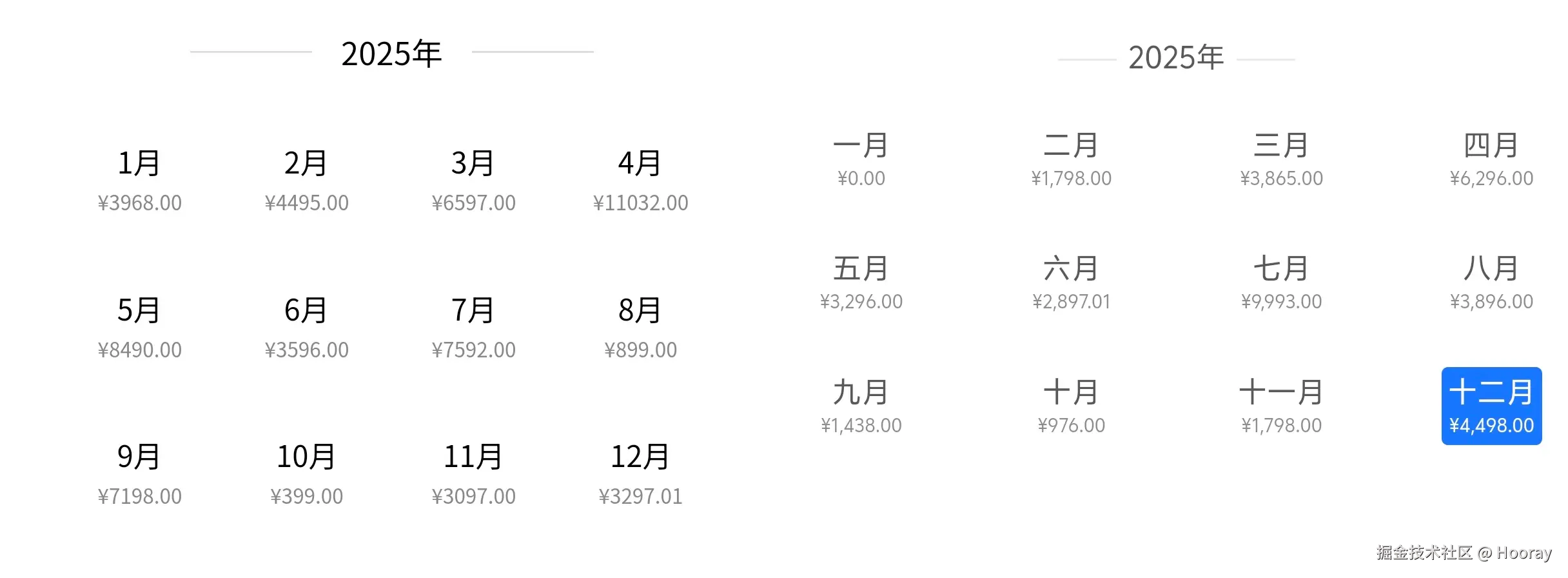Tap 三月 with ¥3,865.00
Screen dimensions: 1568x578
pyautogui.click(x=1281, y=159)
